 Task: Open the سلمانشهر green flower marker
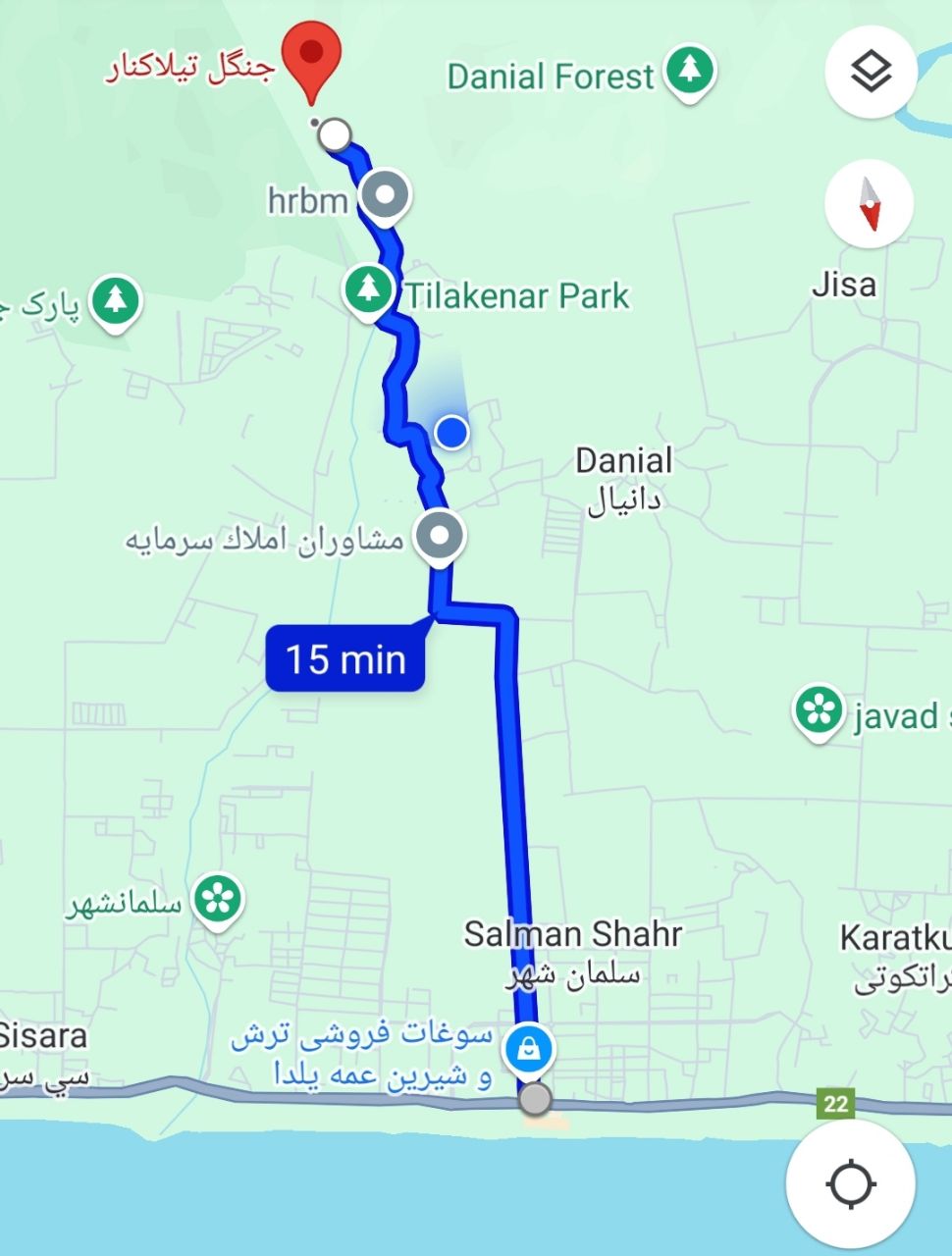[x=218, y=900]
